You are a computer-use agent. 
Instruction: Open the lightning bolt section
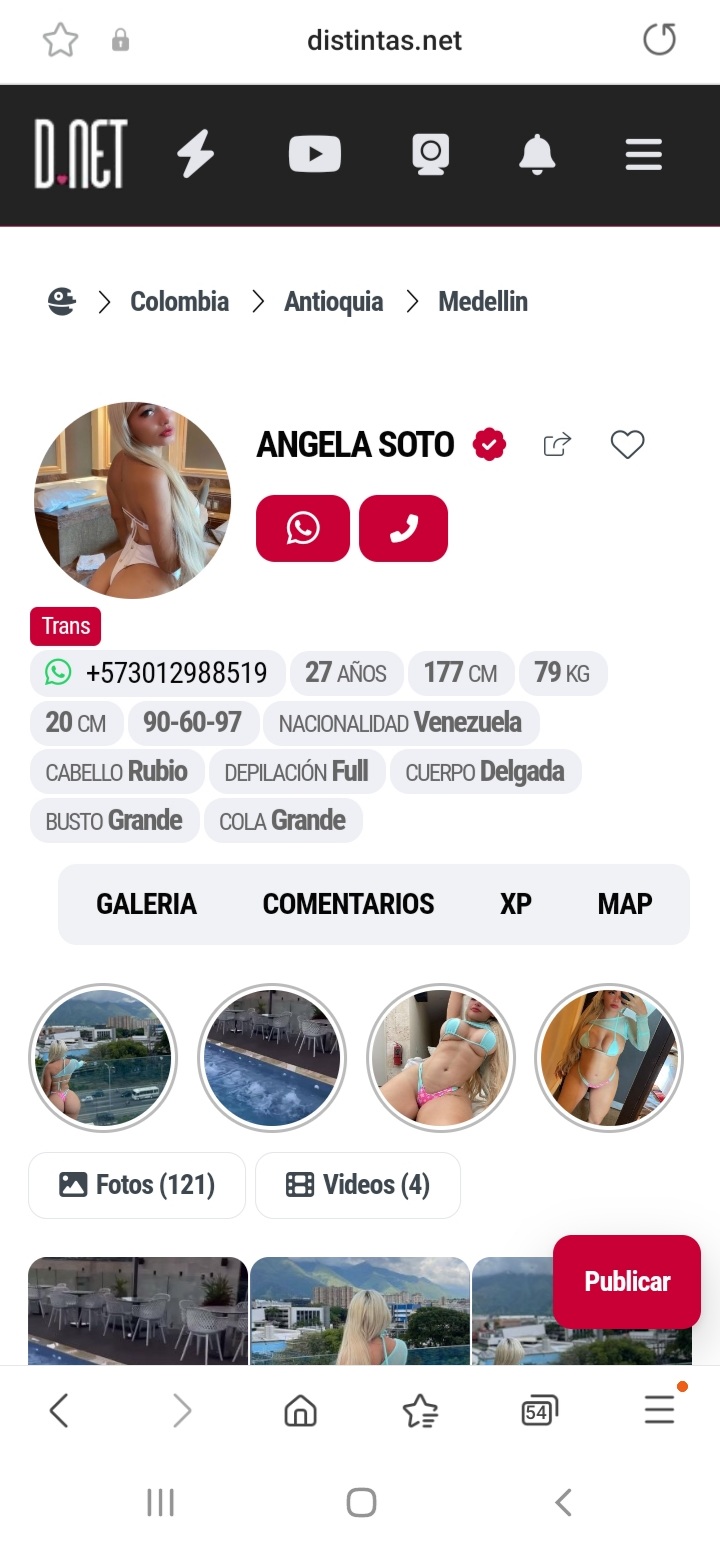tap(195, 155)
